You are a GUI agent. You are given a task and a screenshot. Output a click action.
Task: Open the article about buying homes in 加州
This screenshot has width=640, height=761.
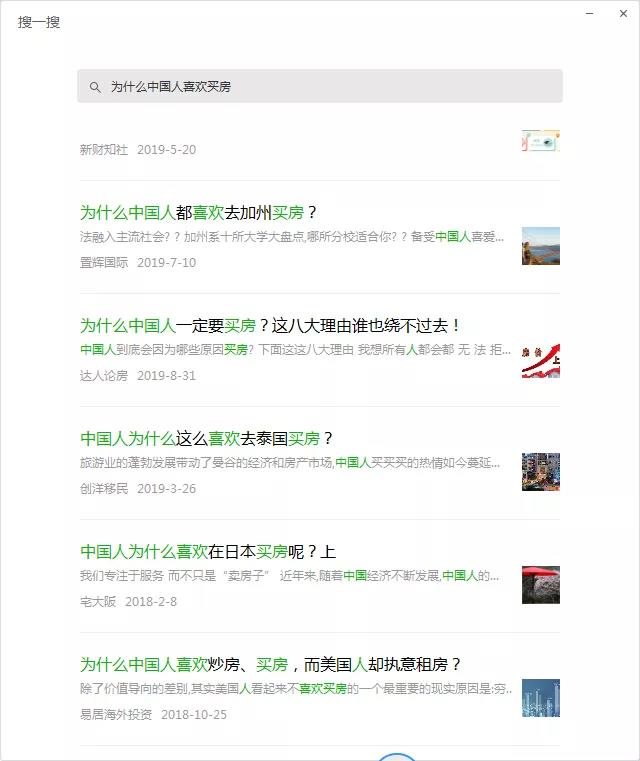point(198,212)
